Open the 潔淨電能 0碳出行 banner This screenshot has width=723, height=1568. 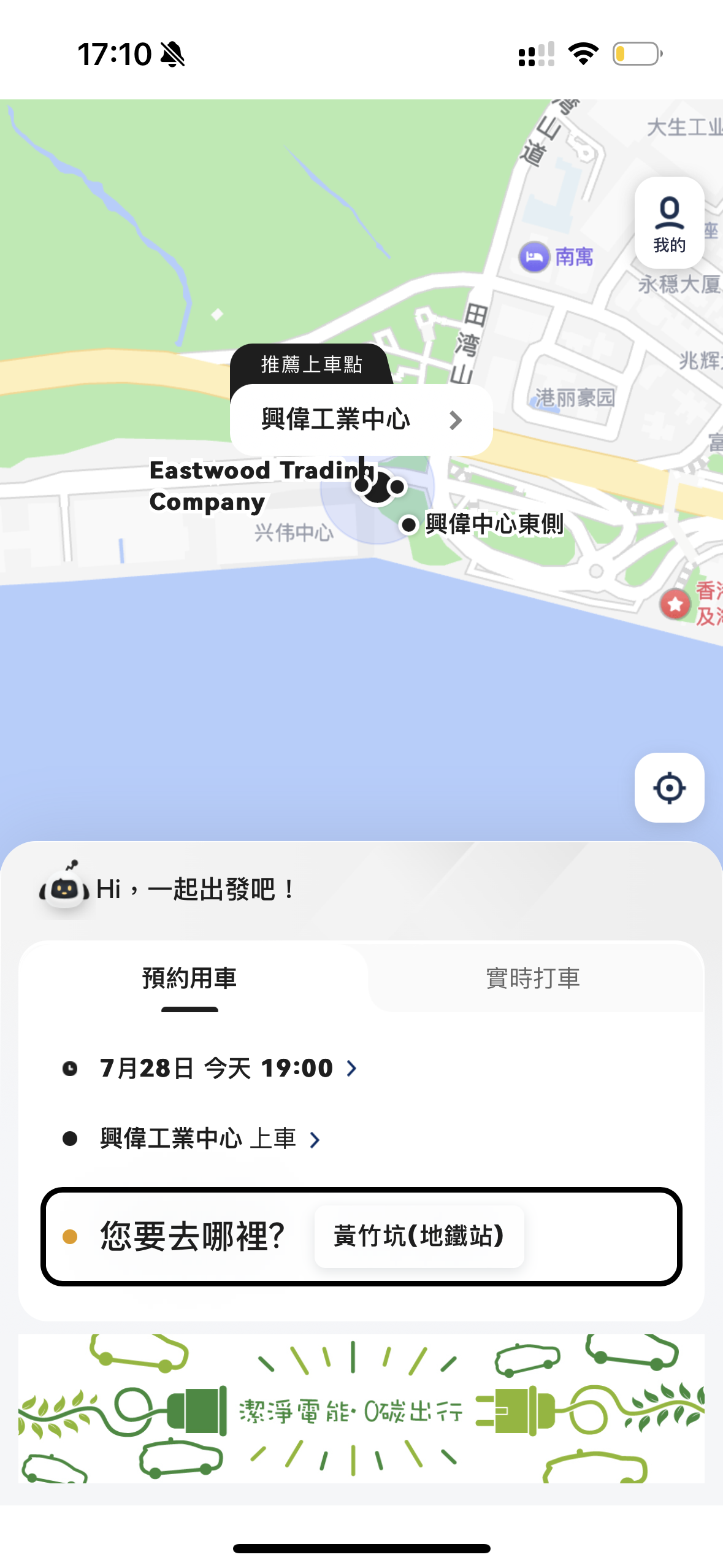click(361, 1409)
